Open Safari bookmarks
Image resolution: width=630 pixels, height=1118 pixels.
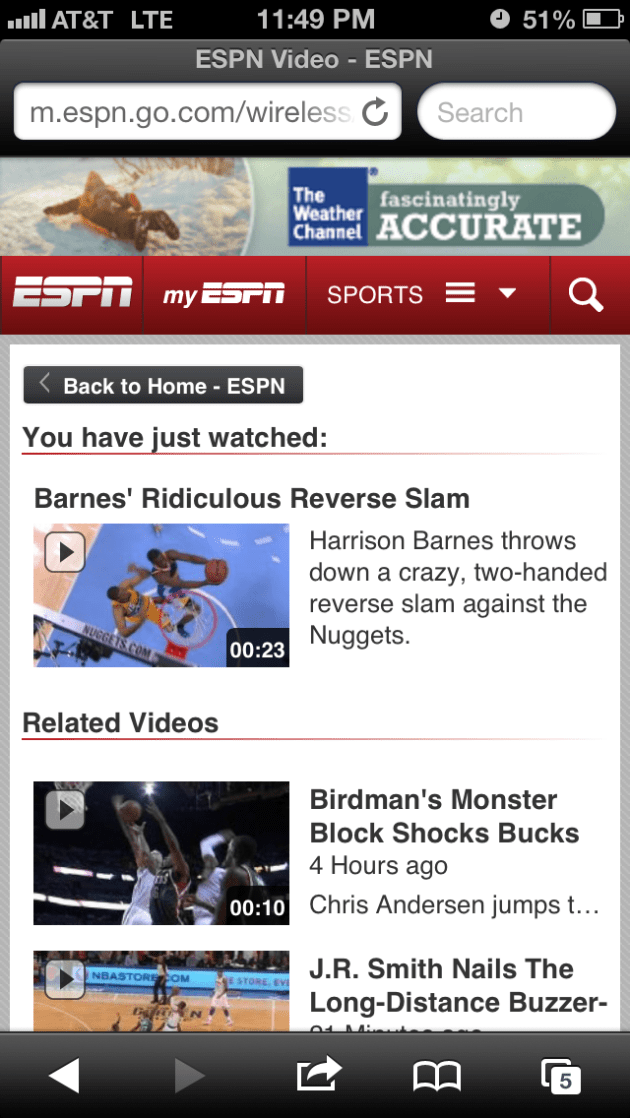click(x=437, y=1076)
